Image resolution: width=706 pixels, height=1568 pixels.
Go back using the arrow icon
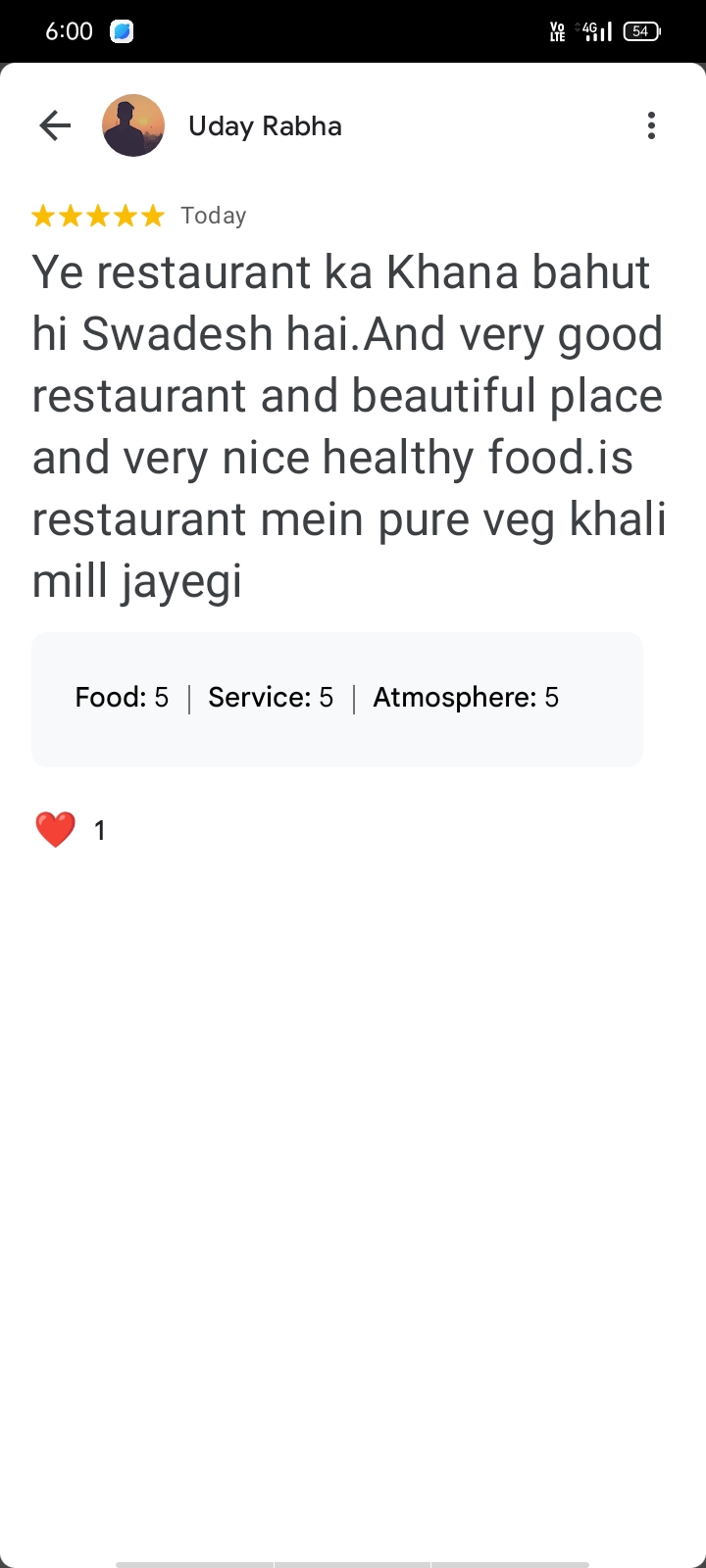coord(55,125)
